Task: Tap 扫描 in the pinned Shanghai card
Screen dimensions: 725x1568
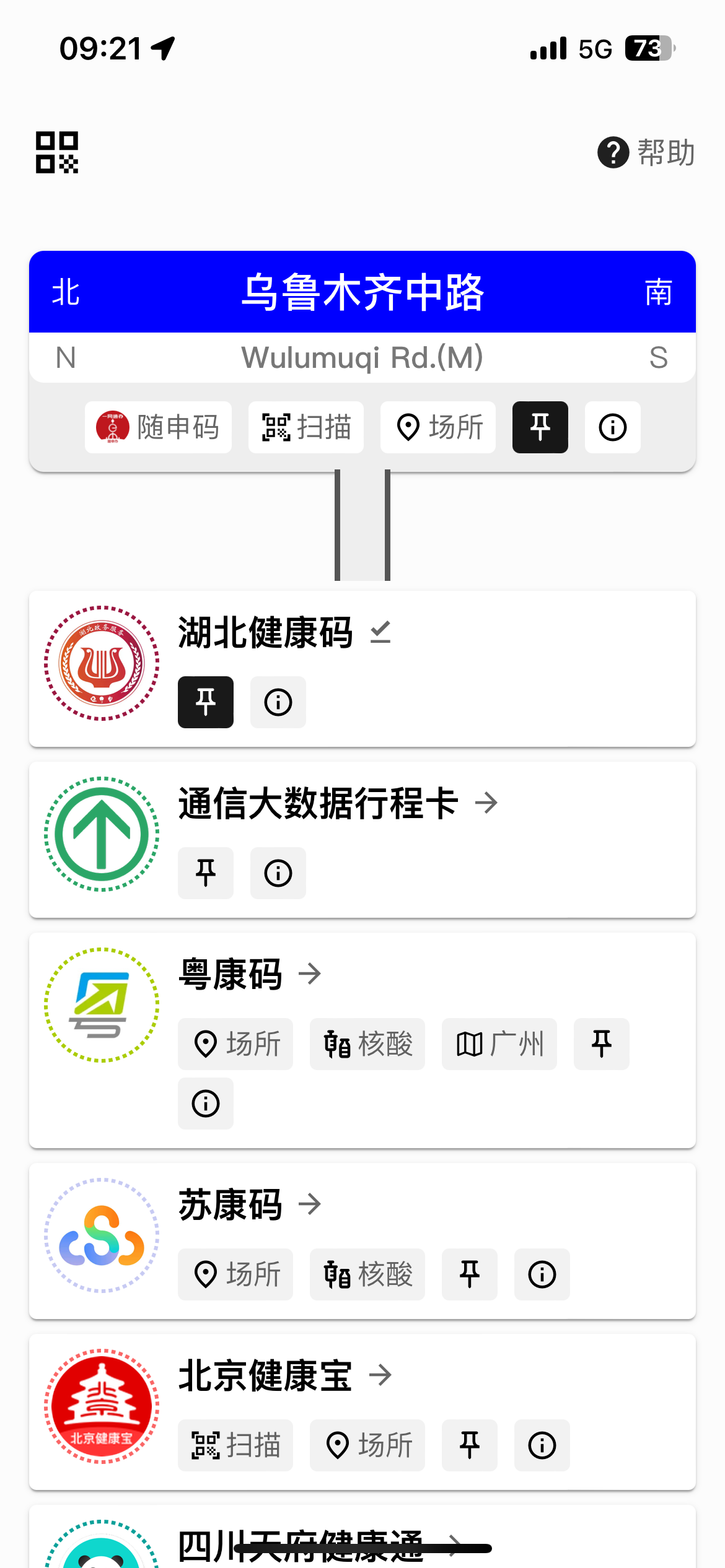Action: click(x=306, y=427)
